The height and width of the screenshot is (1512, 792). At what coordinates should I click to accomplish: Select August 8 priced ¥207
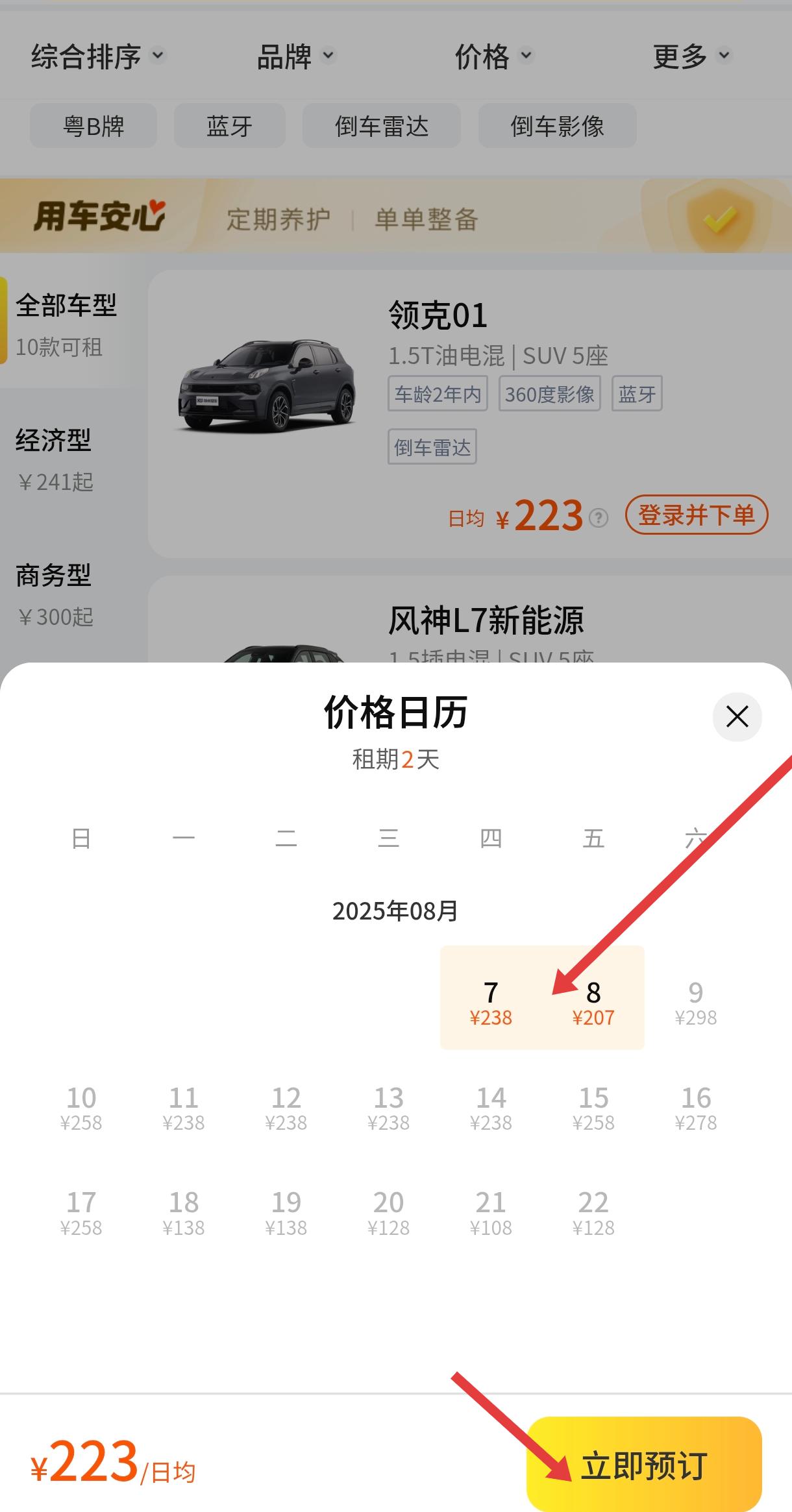click(593, 1002)
